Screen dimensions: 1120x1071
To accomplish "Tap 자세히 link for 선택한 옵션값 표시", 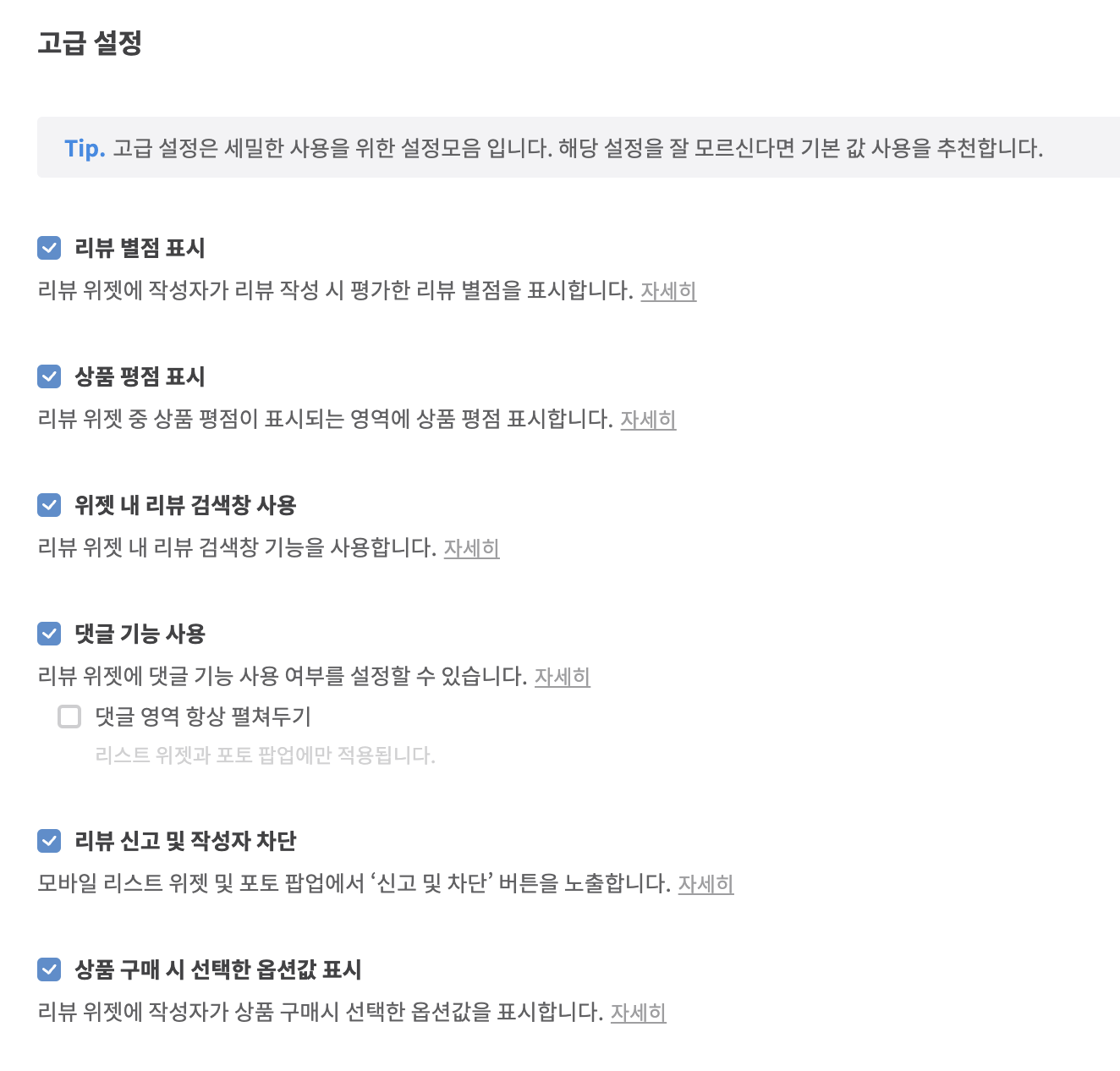I will click(638, 1013).
